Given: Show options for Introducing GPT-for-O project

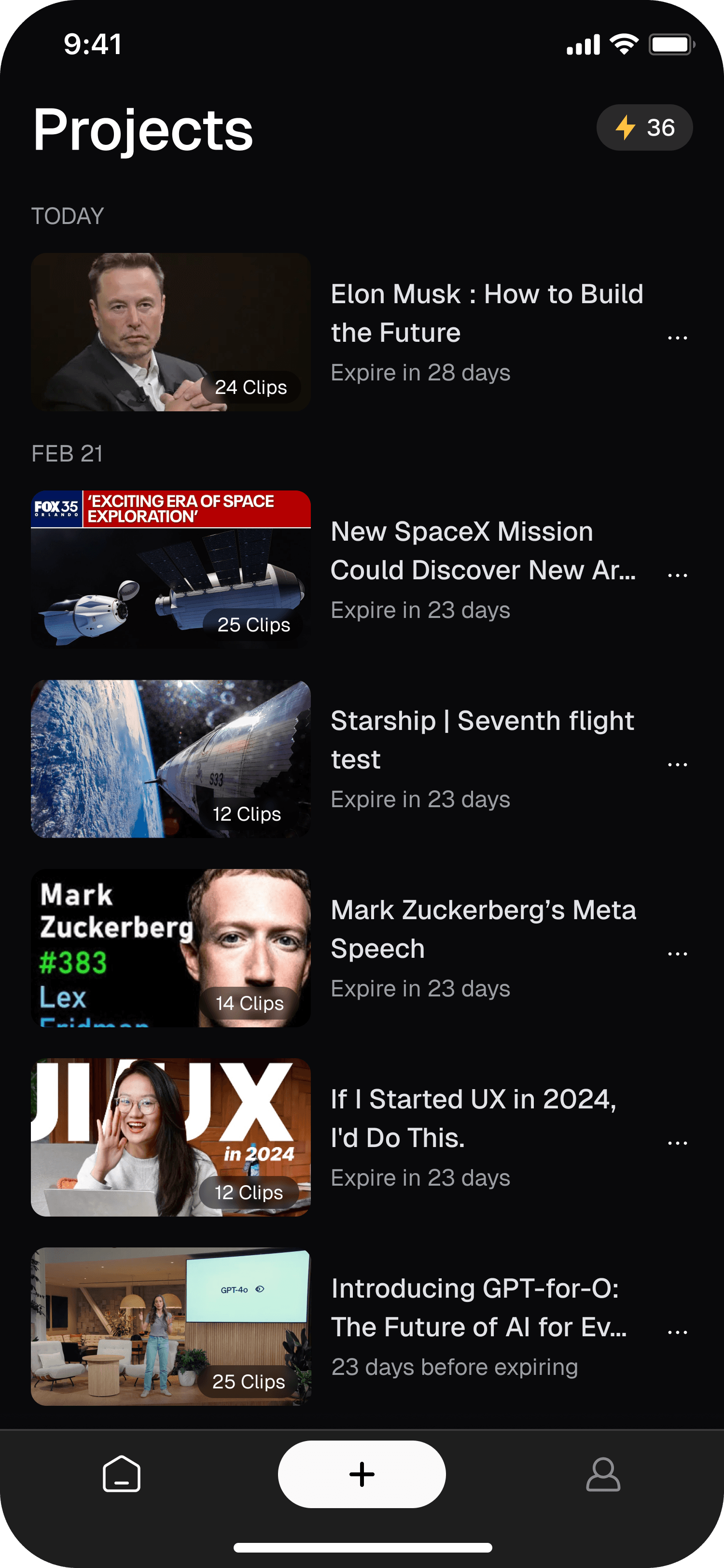Looking at the screenshot, I should click(x=677, y=1332).
